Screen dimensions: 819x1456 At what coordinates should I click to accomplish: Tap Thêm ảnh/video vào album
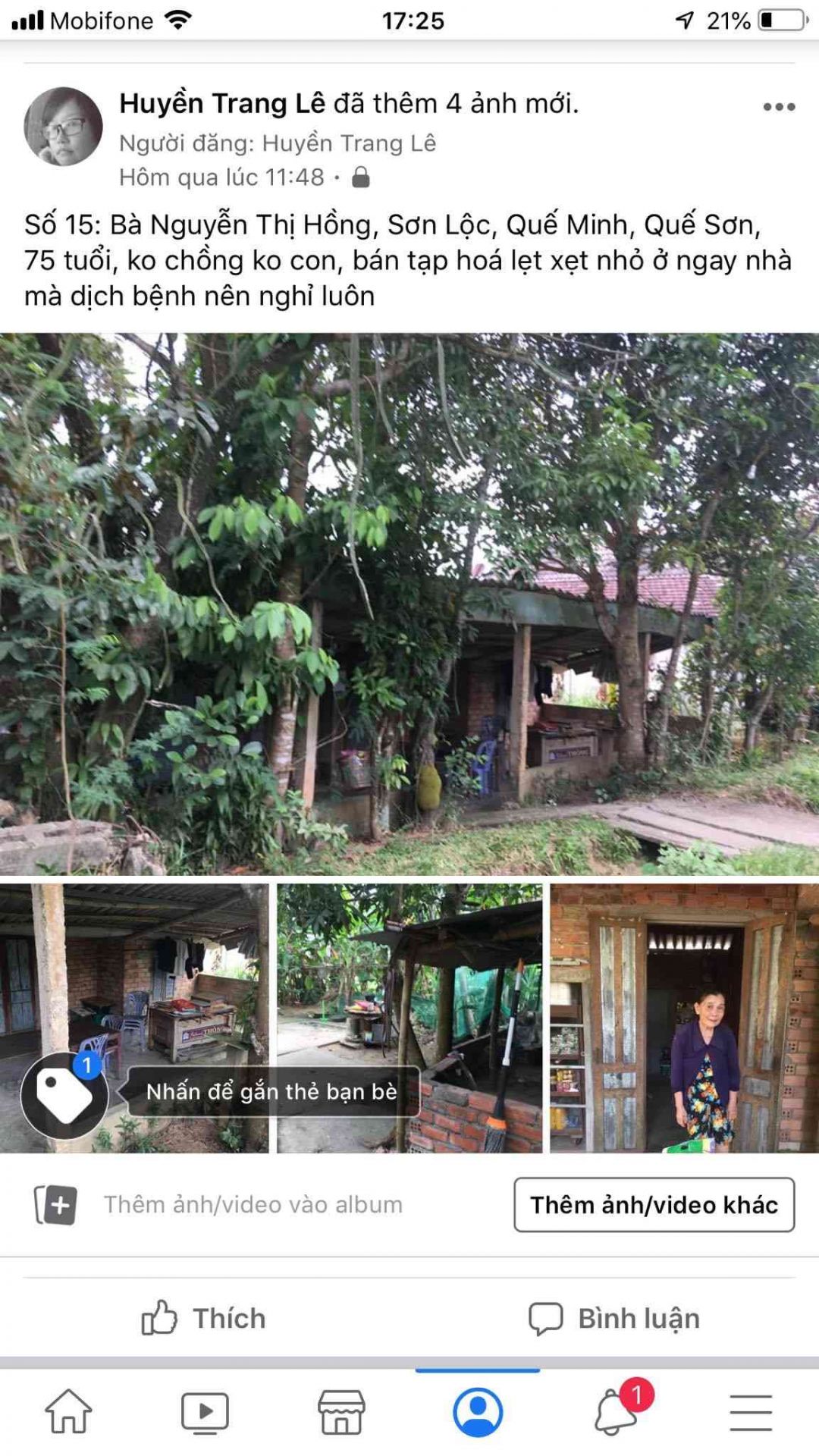coord(253,1204)
